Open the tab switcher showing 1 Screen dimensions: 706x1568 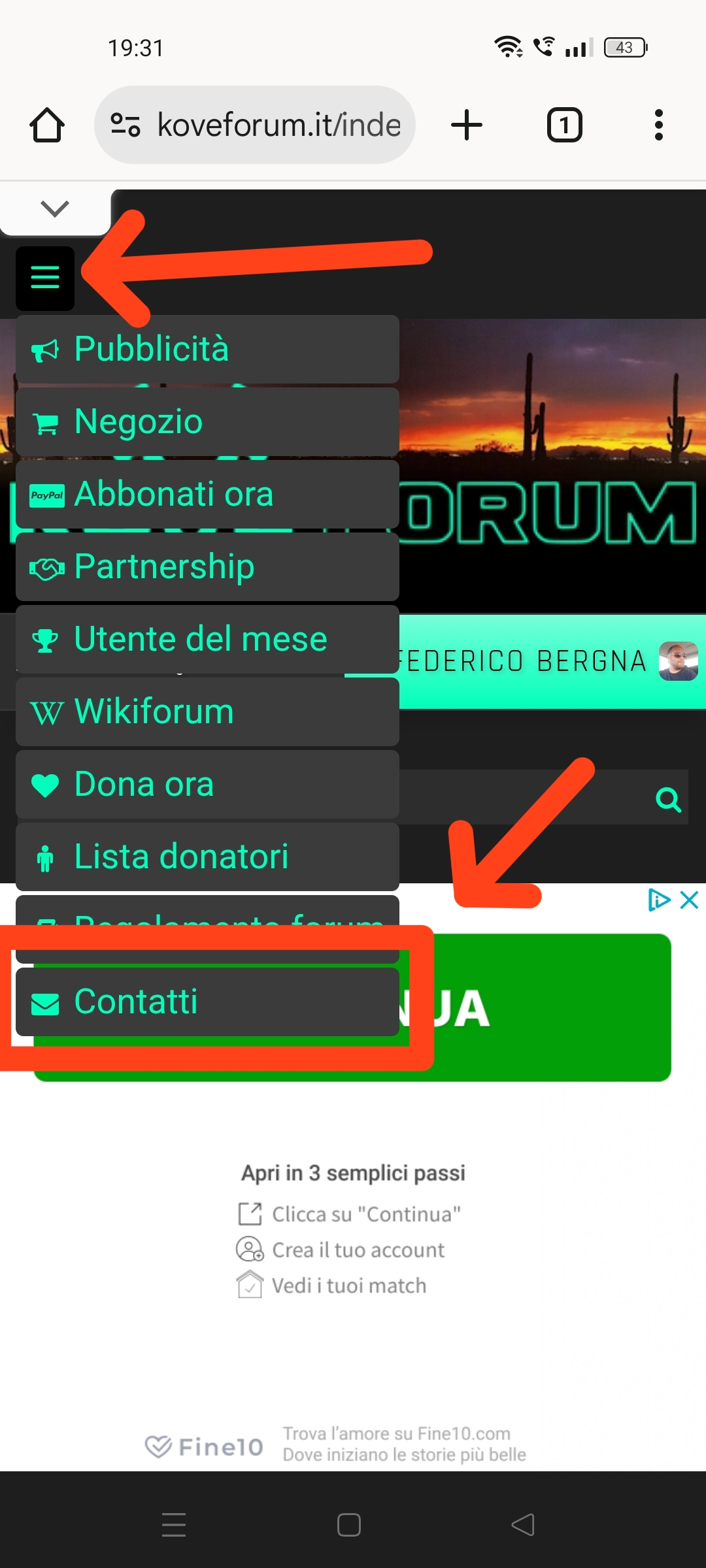tap(564, 125)
